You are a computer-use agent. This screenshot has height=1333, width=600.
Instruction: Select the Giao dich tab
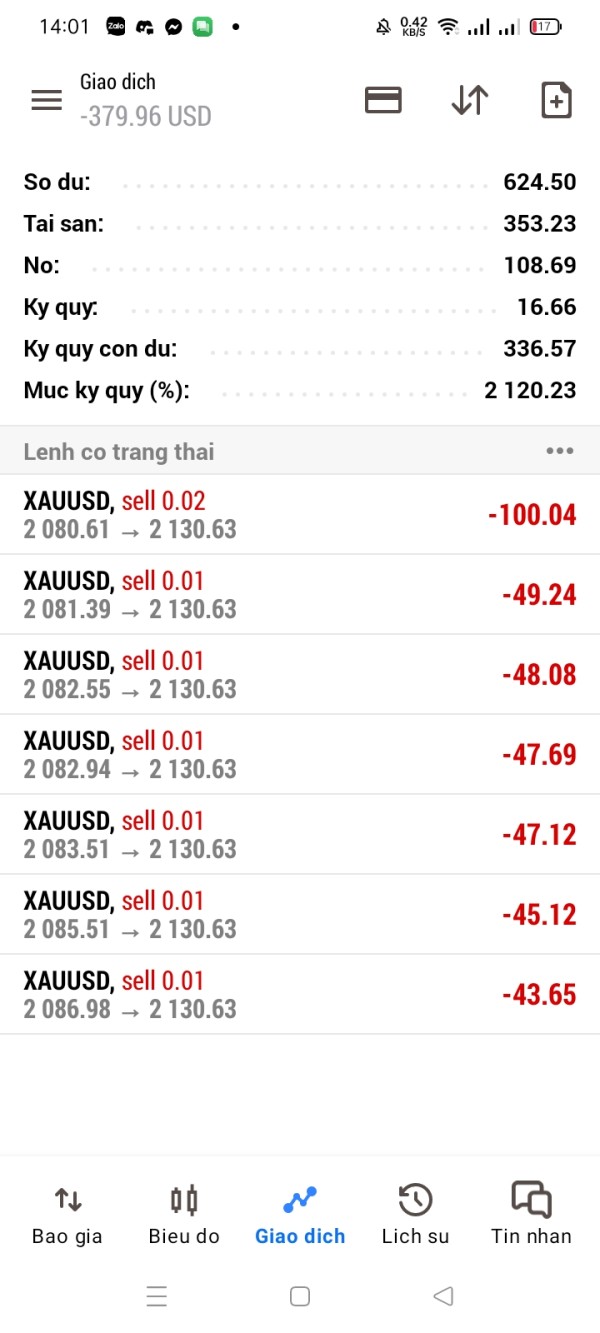(x=300, y=1214)
